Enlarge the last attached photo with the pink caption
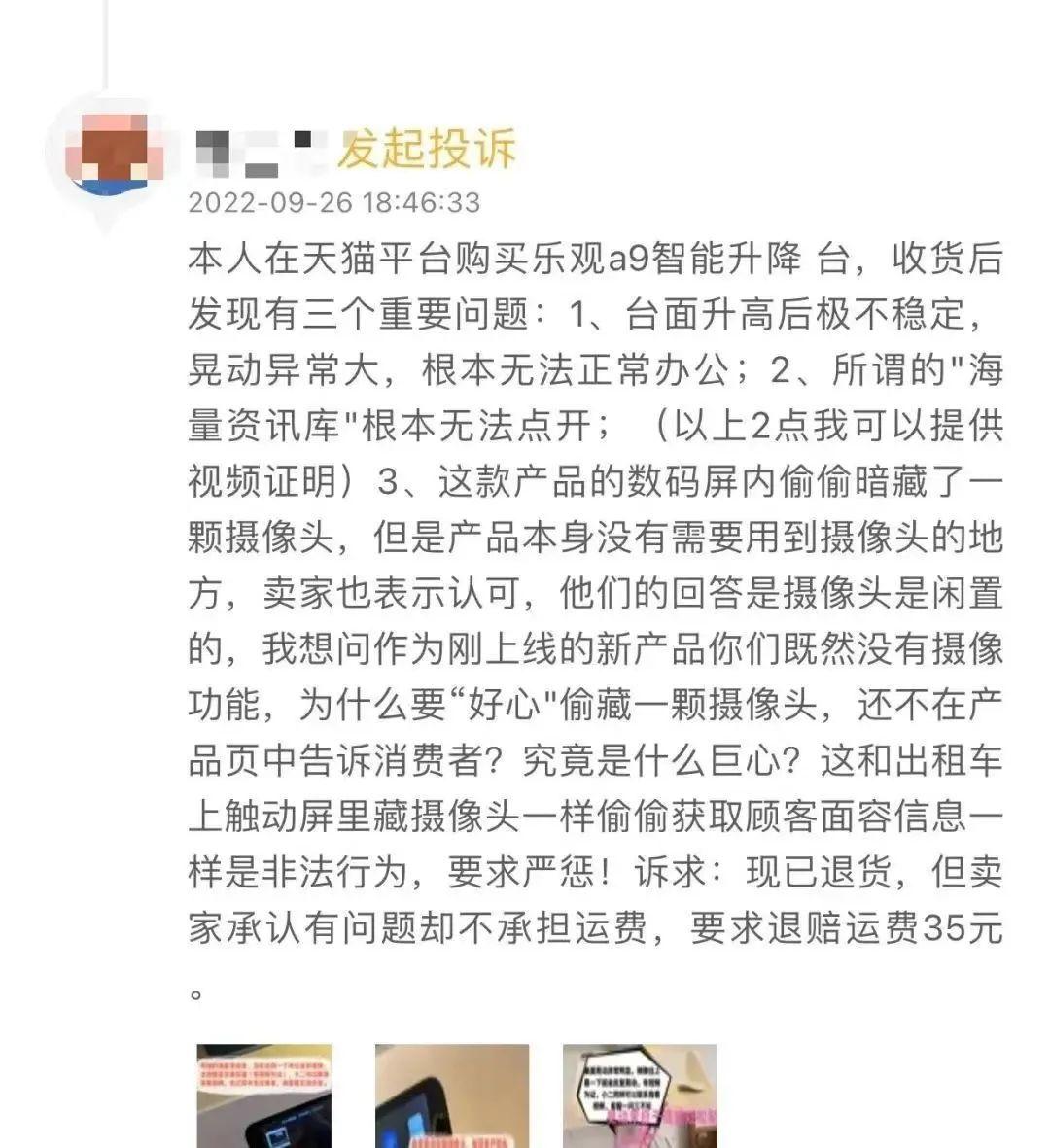Screen dimensions: 1050x1148 (x=639, y=1096)
